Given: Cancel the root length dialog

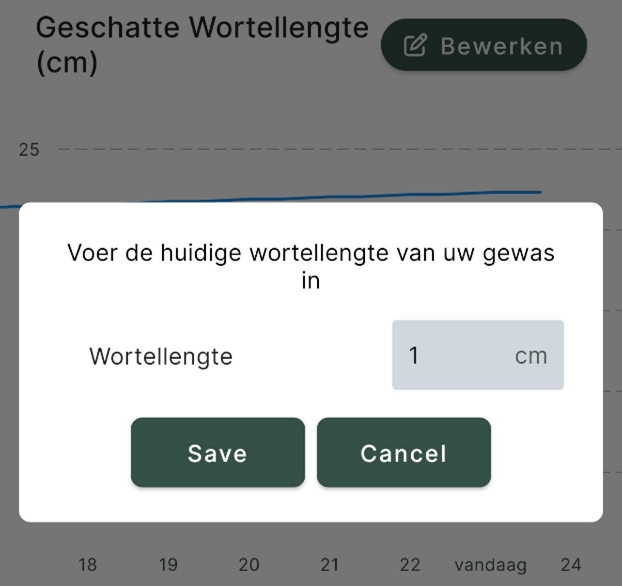Looking at the screenshot, I should click(x=403, y=453).
